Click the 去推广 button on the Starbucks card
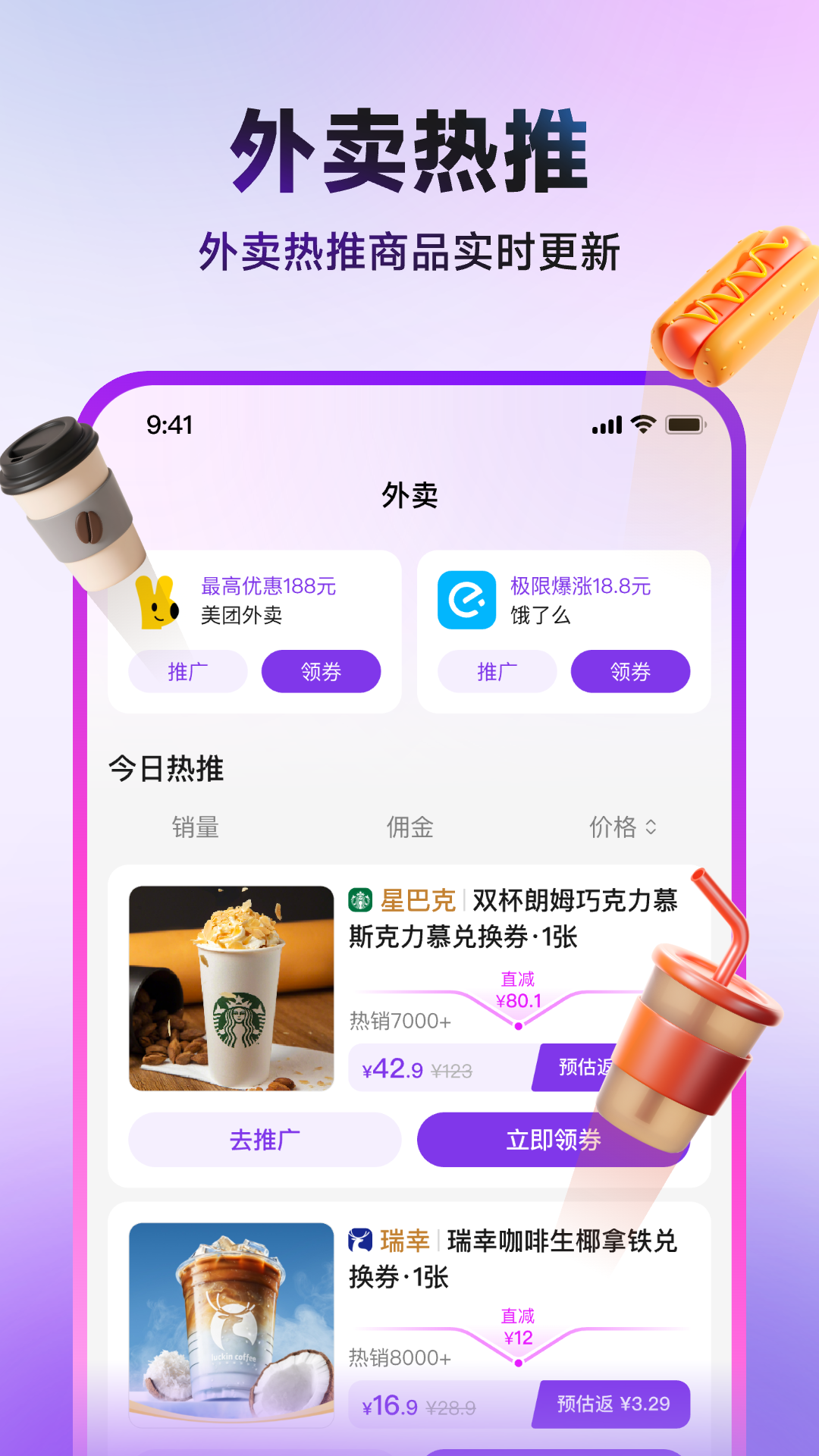This screenshot has height=1456, width=819. [x=265, y=1139]
